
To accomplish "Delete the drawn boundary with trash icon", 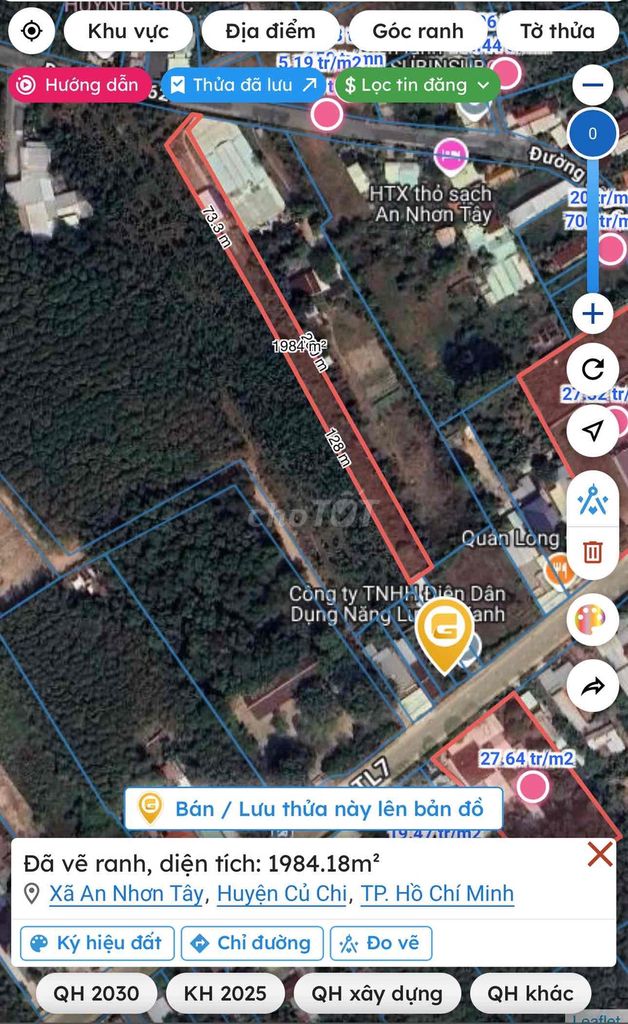I will point(593,551).
